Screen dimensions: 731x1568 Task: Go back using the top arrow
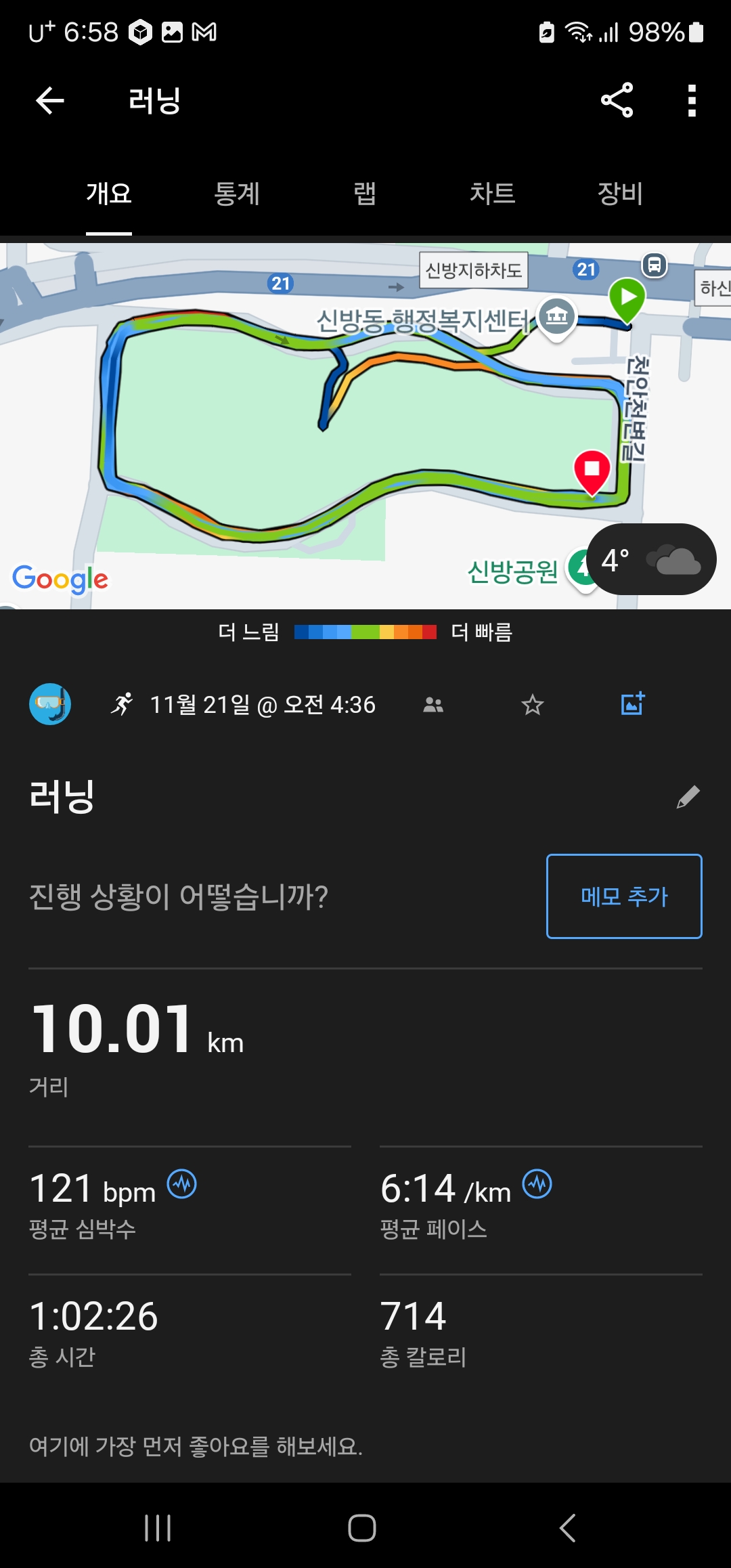pos(49,101)
